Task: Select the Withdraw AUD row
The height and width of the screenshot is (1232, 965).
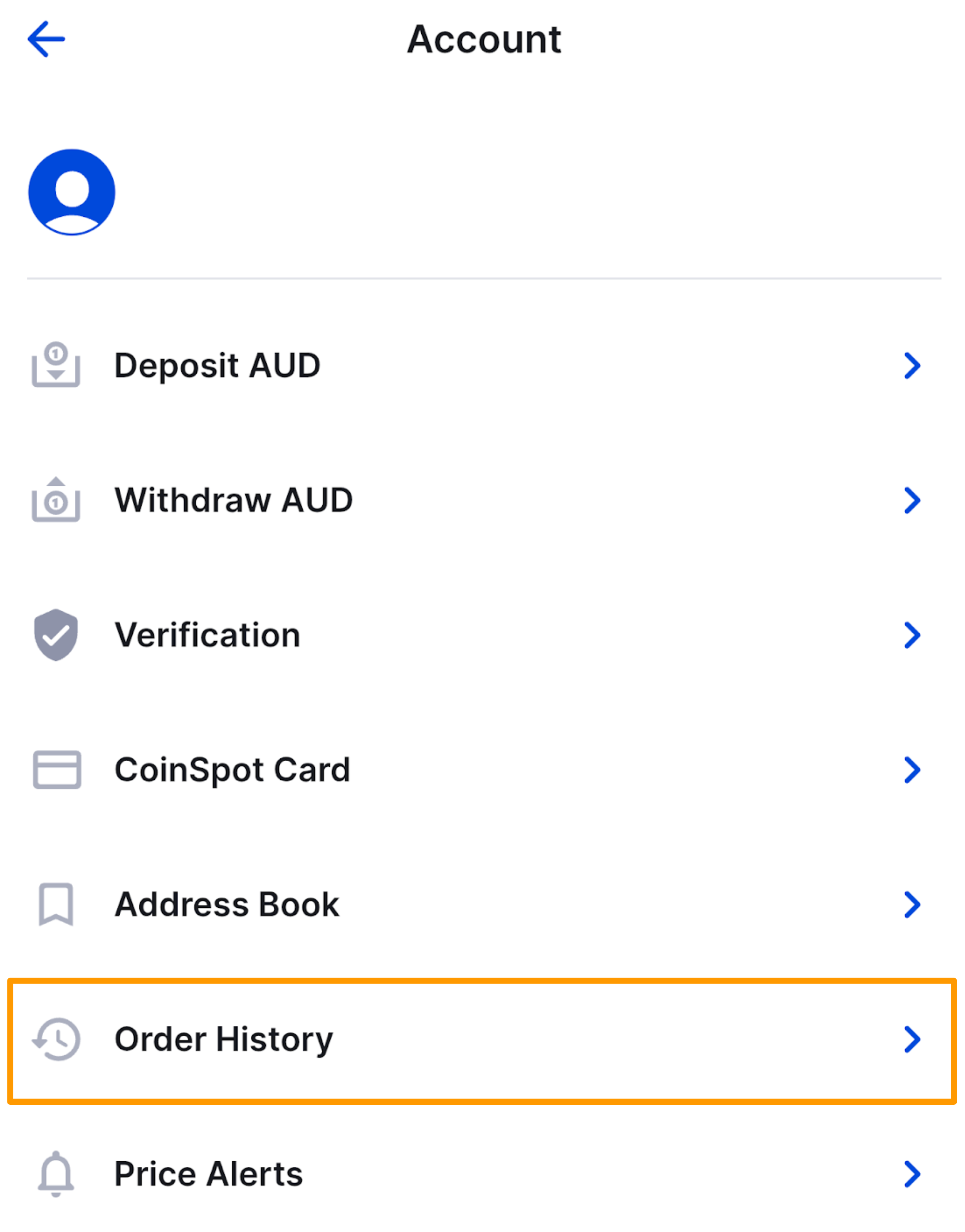Action: click(x=233, y=500)
